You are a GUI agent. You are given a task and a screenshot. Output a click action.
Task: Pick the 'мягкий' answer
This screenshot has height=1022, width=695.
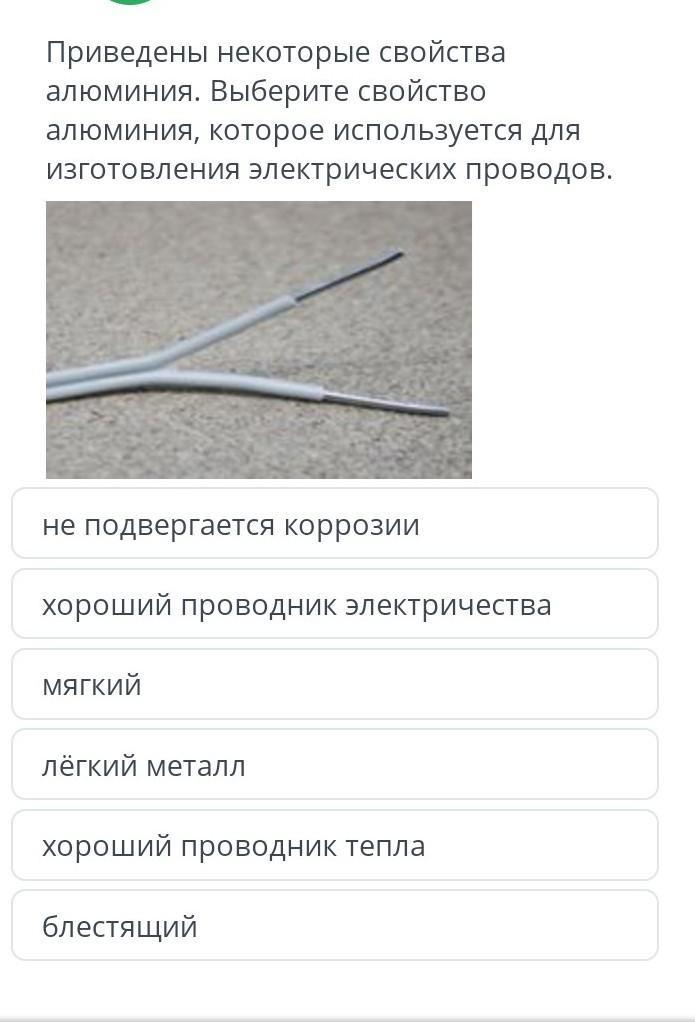click(334, 685)
